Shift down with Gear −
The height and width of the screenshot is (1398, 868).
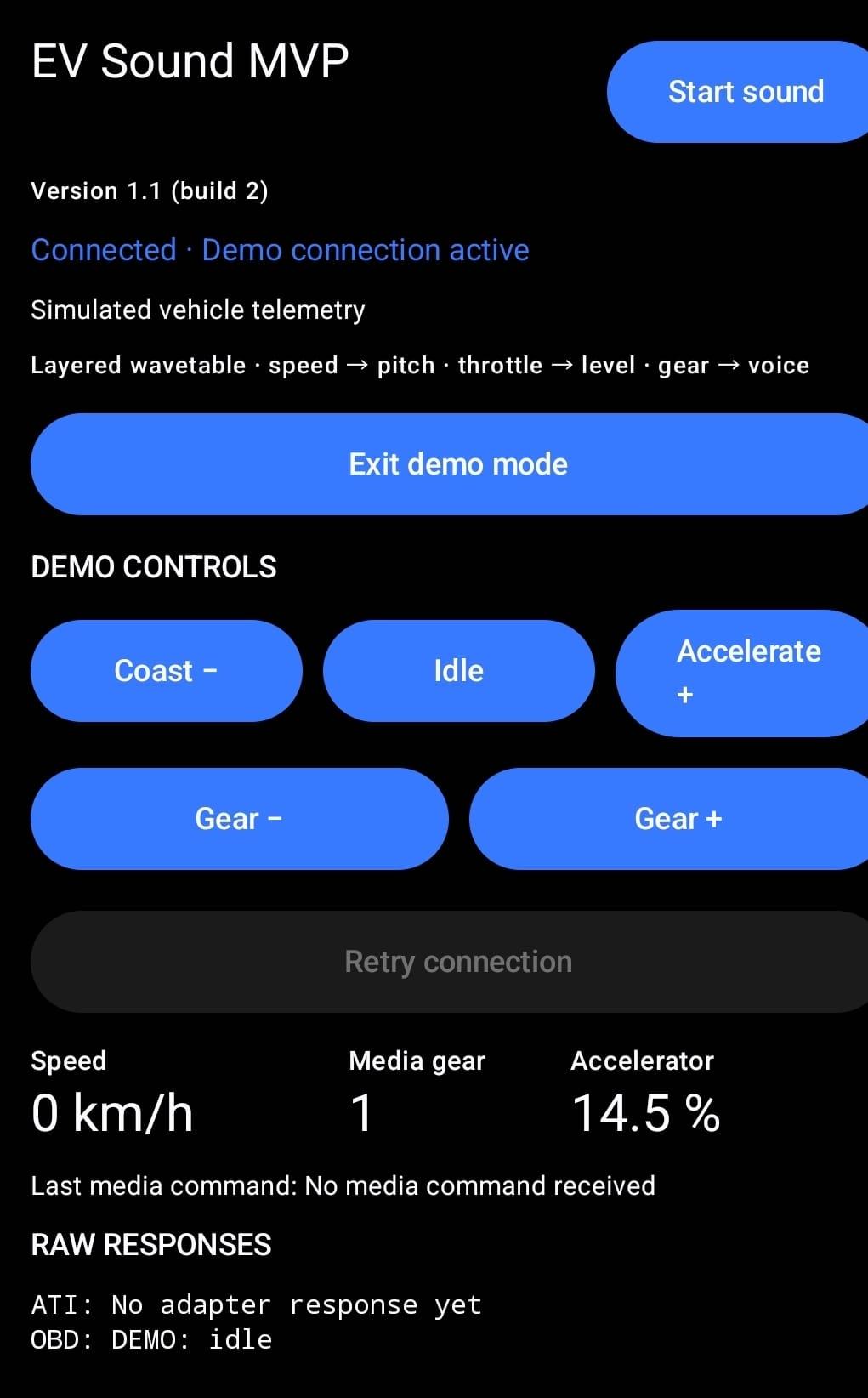click(x=240, y=819)
